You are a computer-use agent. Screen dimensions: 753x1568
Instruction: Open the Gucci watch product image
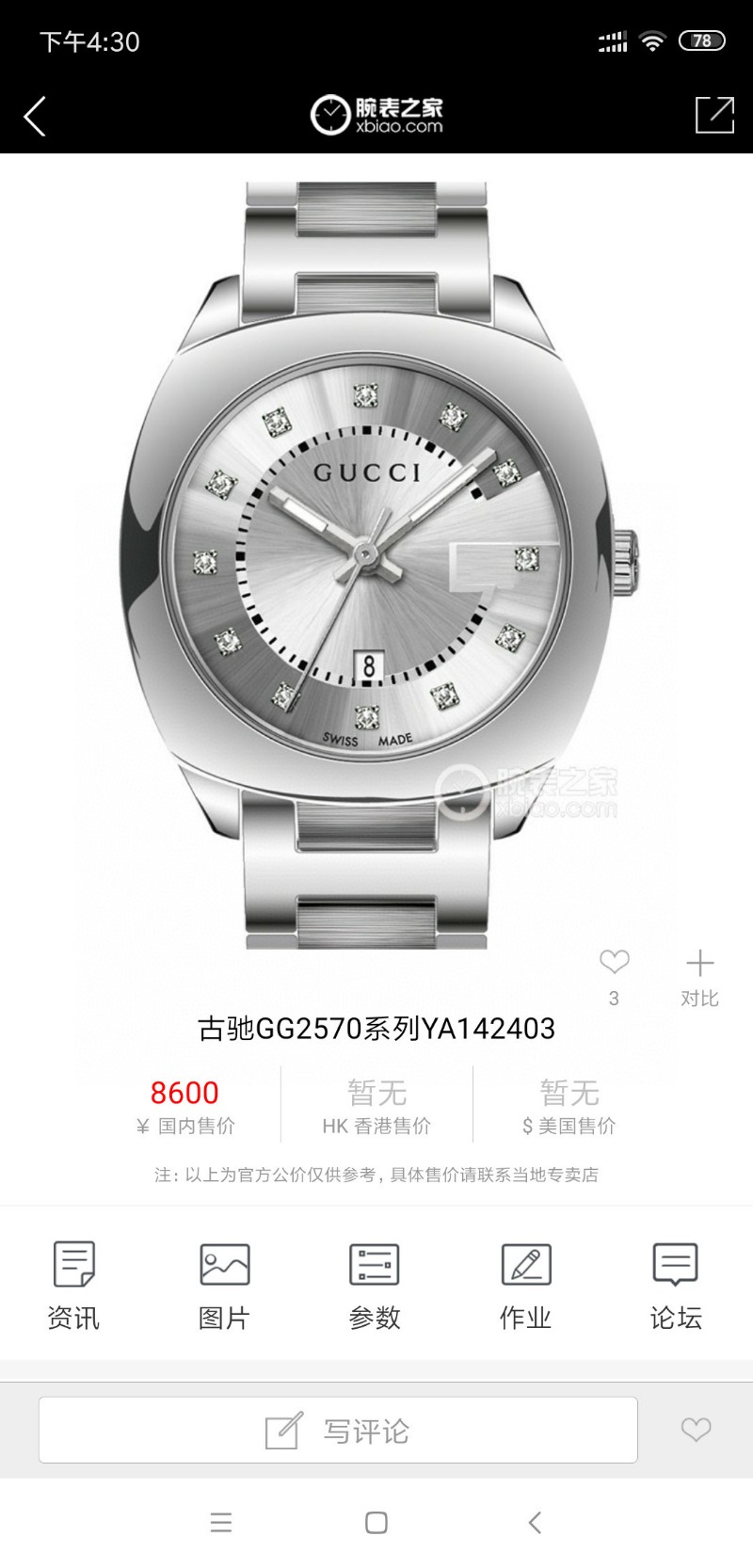pos(376,565)
